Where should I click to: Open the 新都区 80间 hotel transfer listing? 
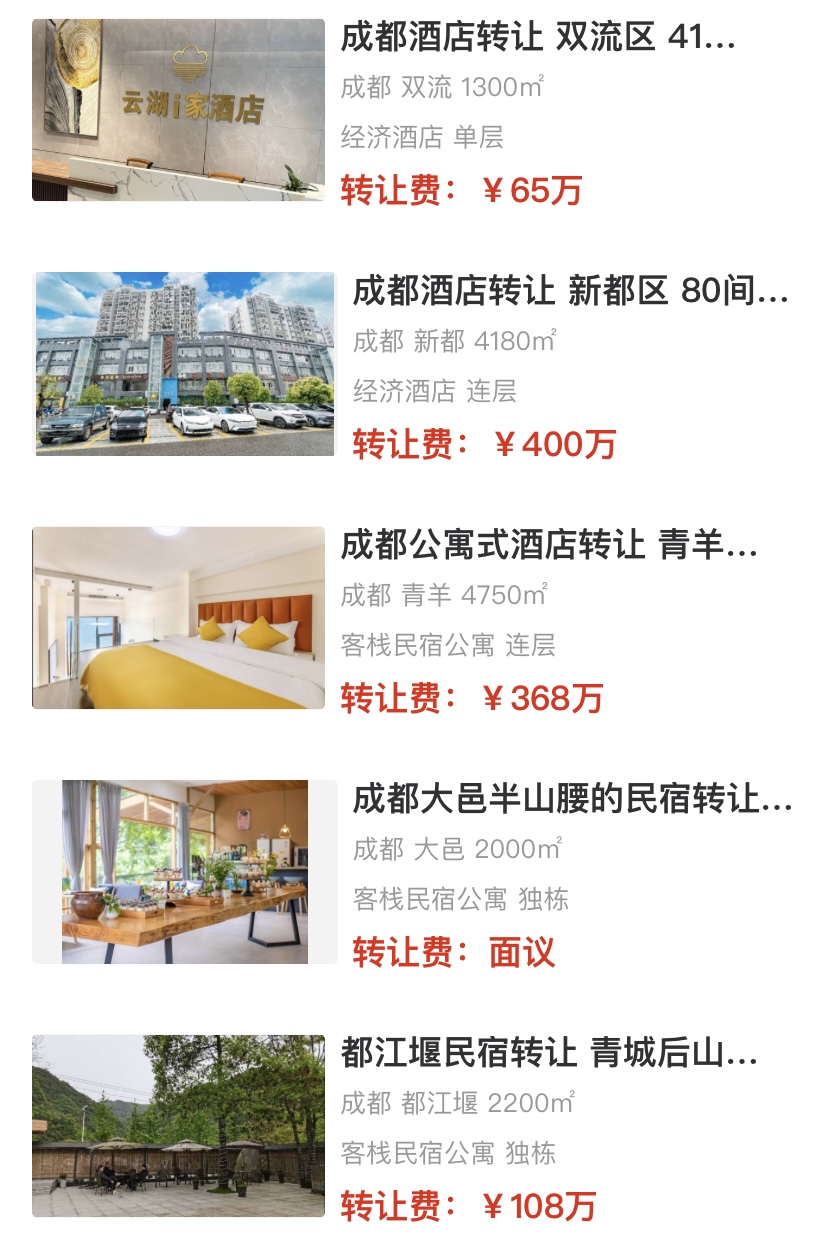tap(570, 292)
